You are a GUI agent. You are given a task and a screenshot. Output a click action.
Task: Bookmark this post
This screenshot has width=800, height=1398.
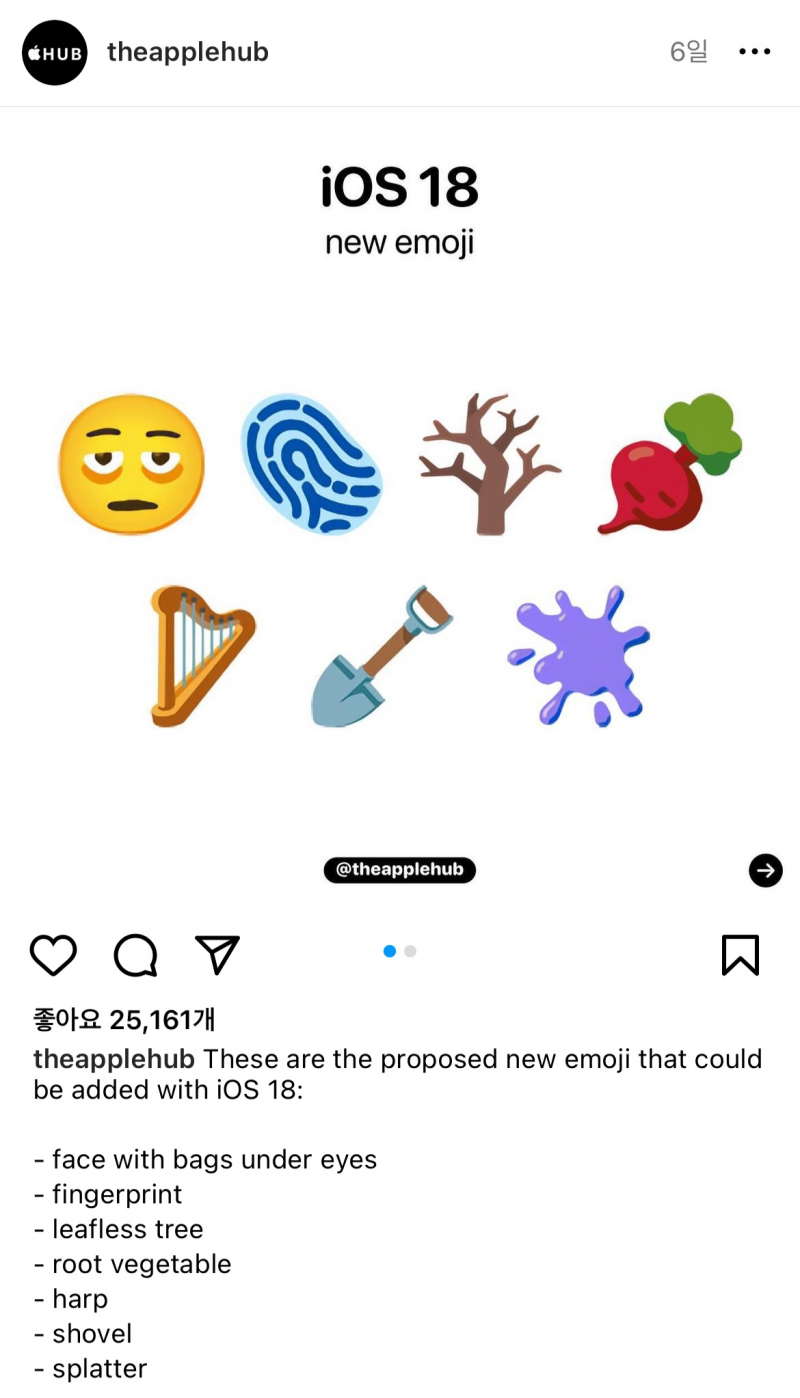740,955
